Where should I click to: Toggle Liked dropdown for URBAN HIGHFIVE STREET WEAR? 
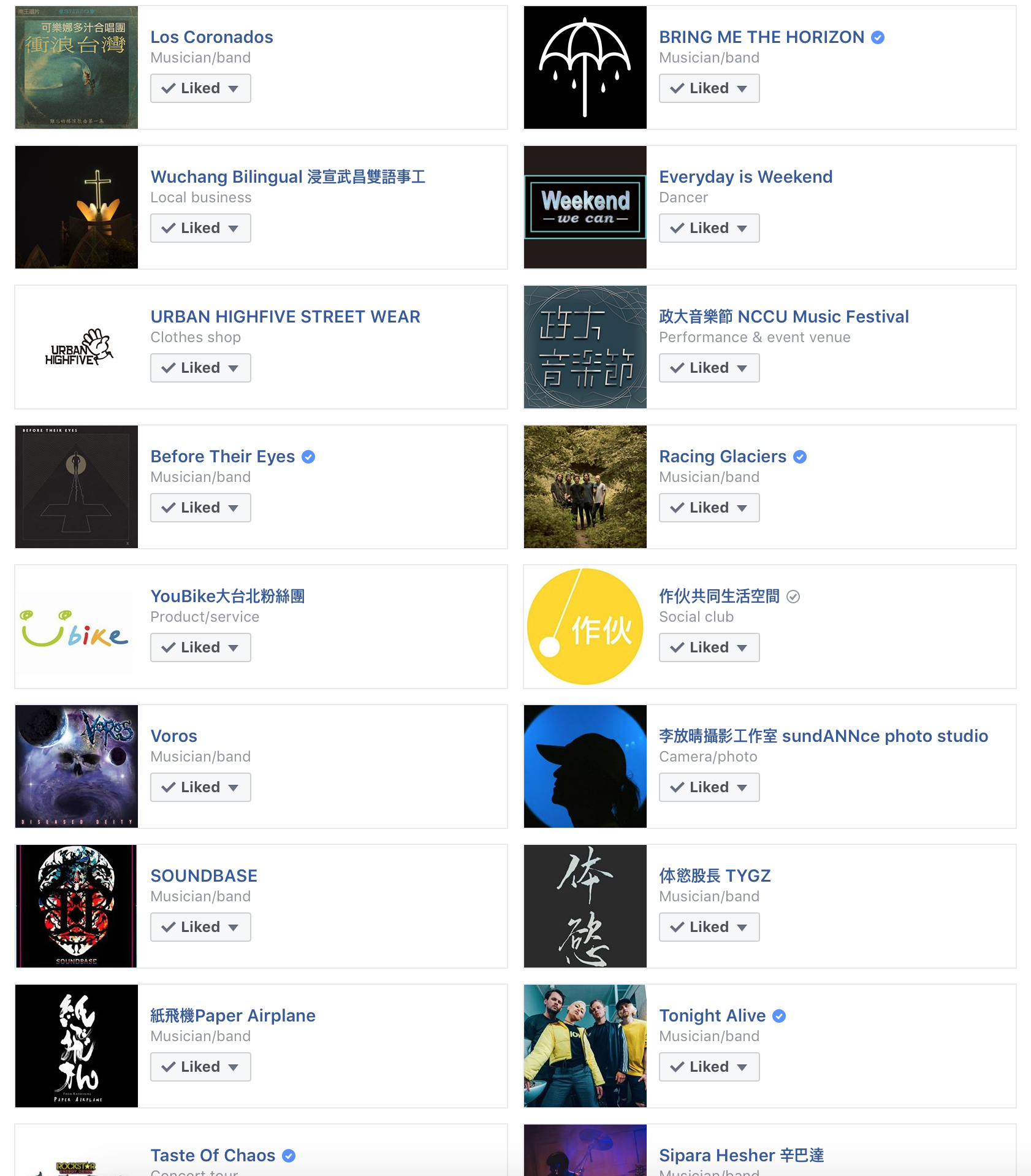(200, 368)
